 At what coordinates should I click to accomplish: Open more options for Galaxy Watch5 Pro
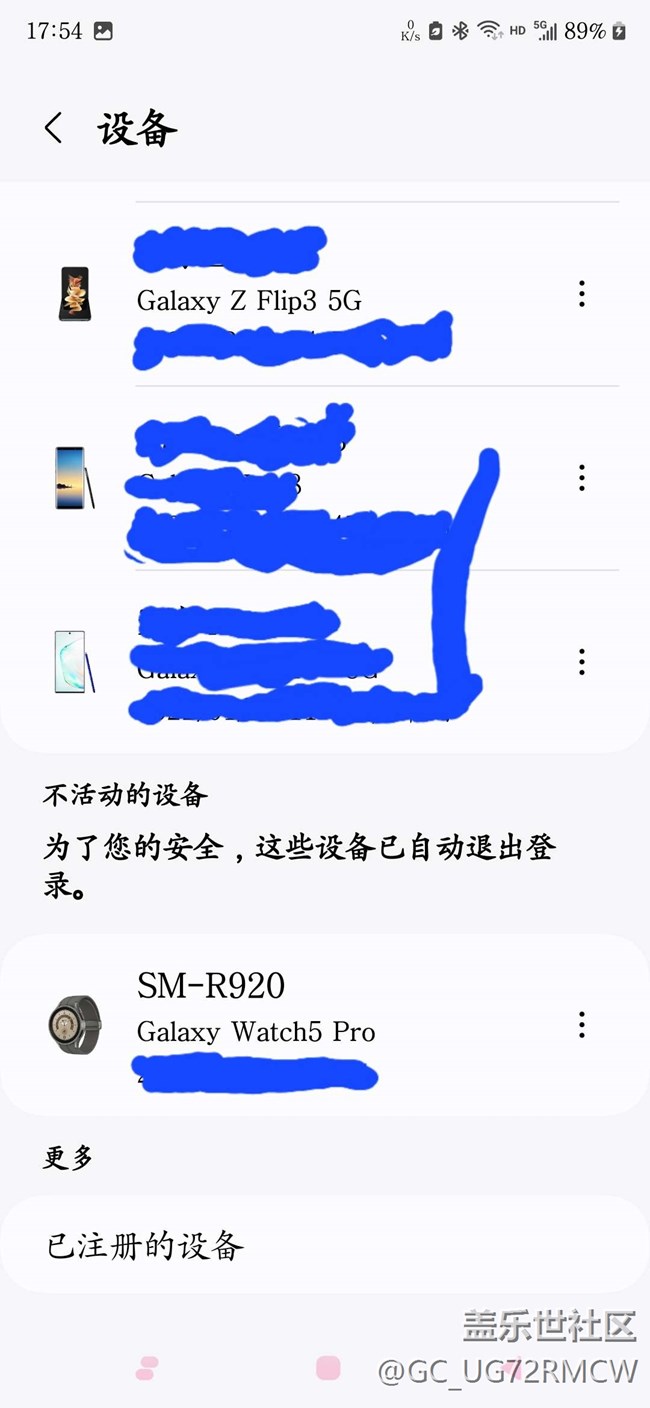(x=581, y=1024)
